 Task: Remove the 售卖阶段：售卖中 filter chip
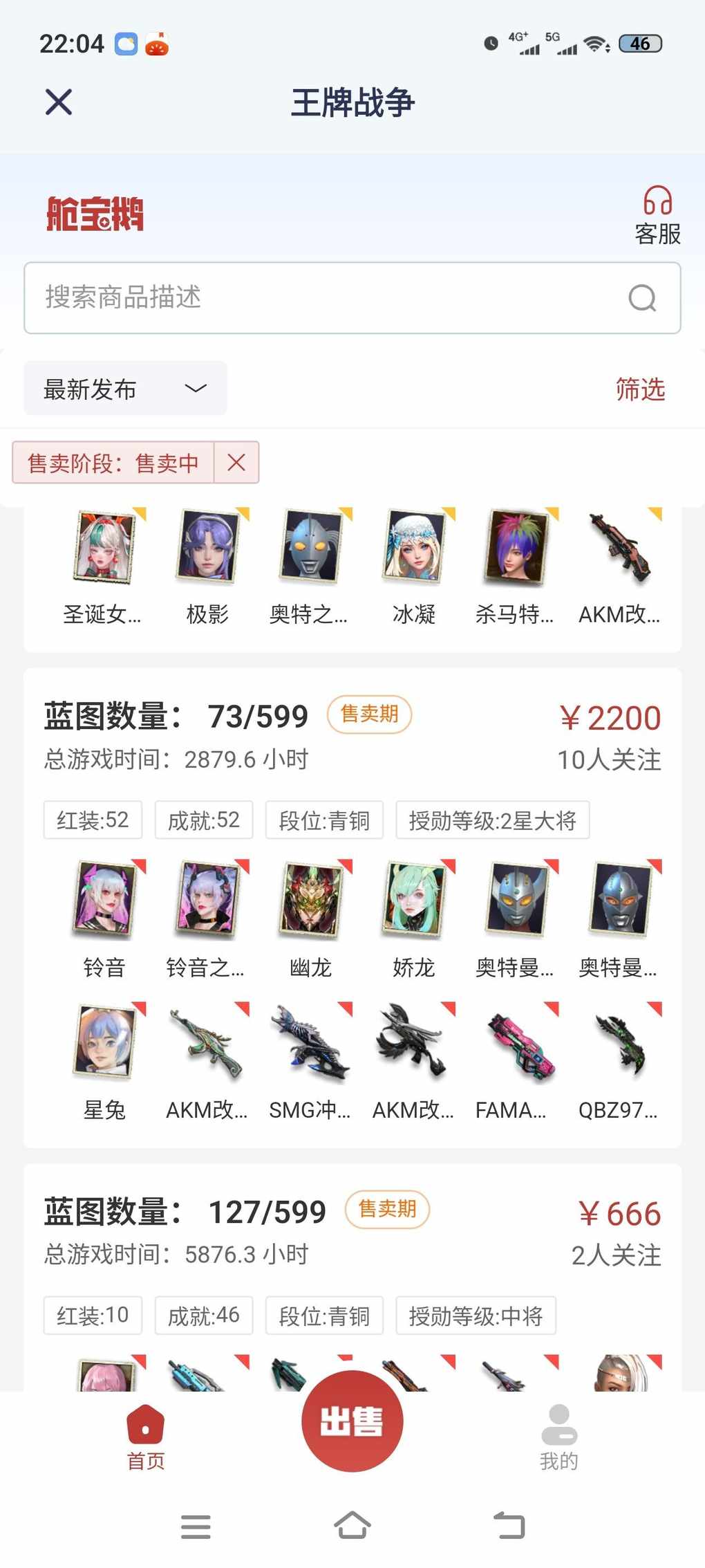click(236, 463)
